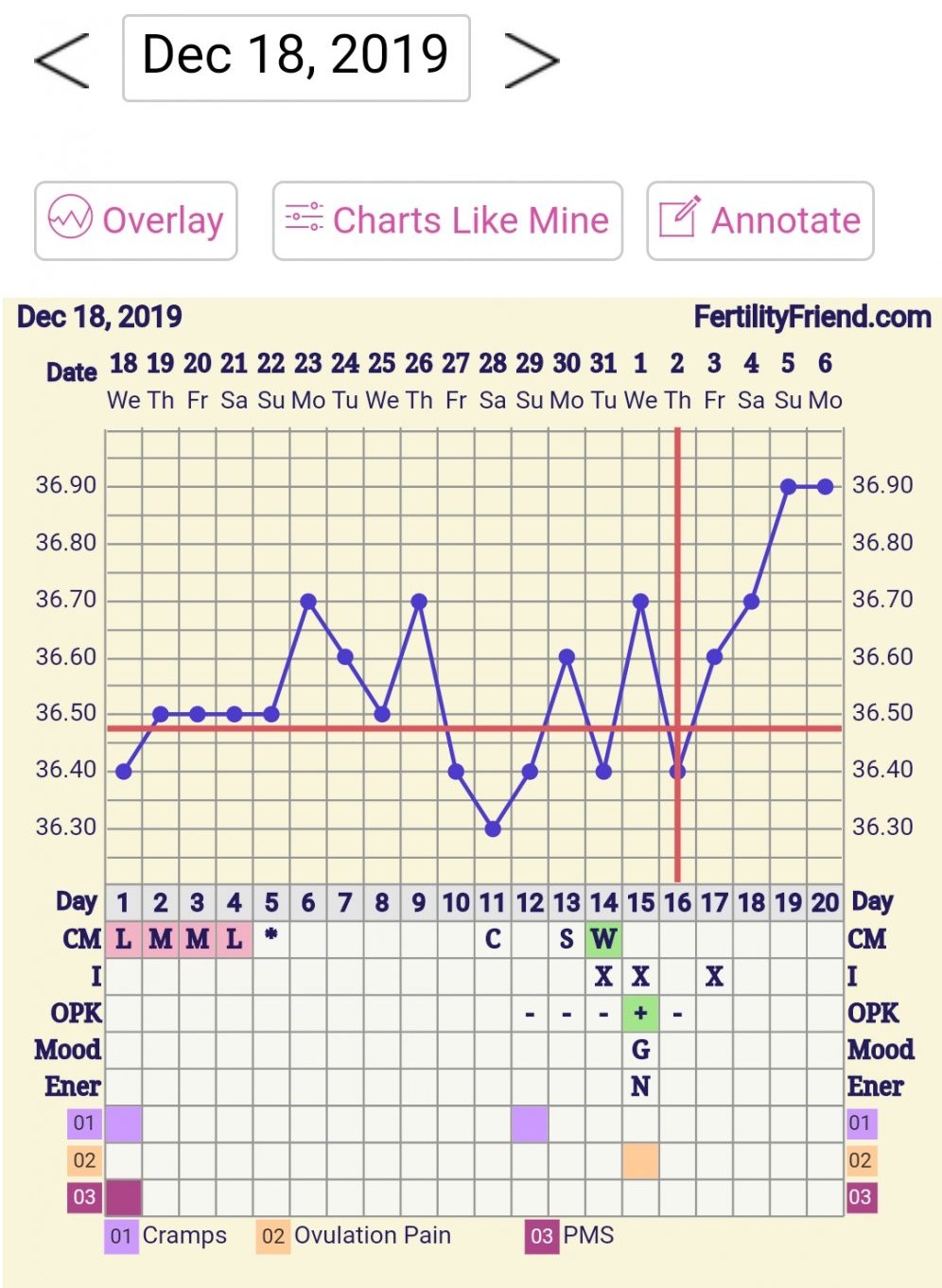This screenshot has height=1288, width=942.
Task: Open the Overlay view
Action: [x=136, y=220]
